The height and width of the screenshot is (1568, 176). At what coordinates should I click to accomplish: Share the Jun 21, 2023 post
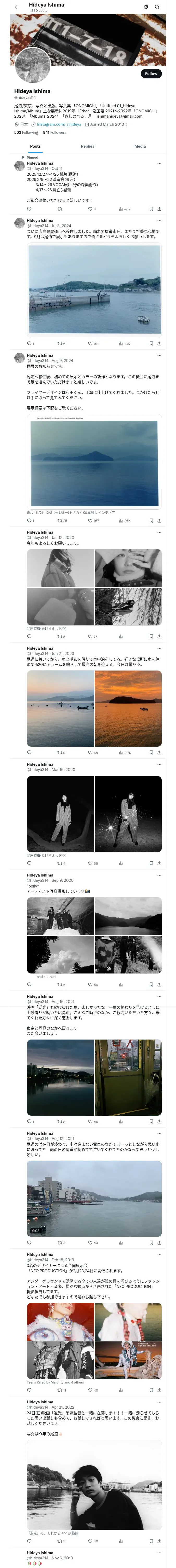[x=159, y=752]
